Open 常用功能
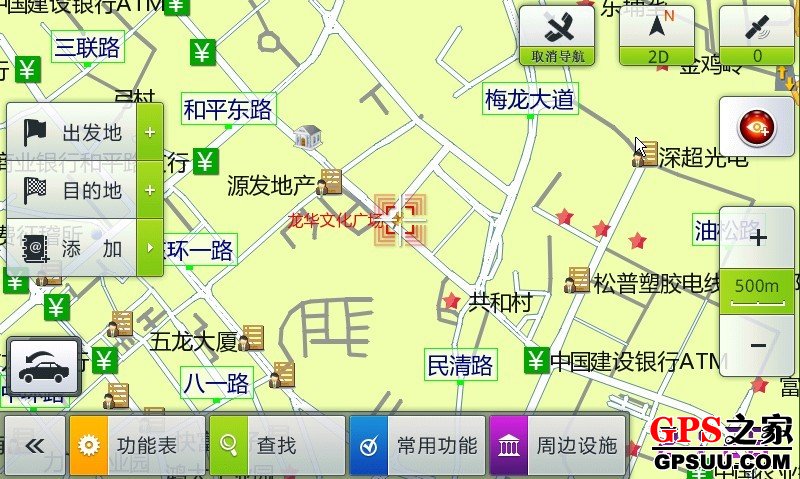800x479 pixels. tap(417, 446)
